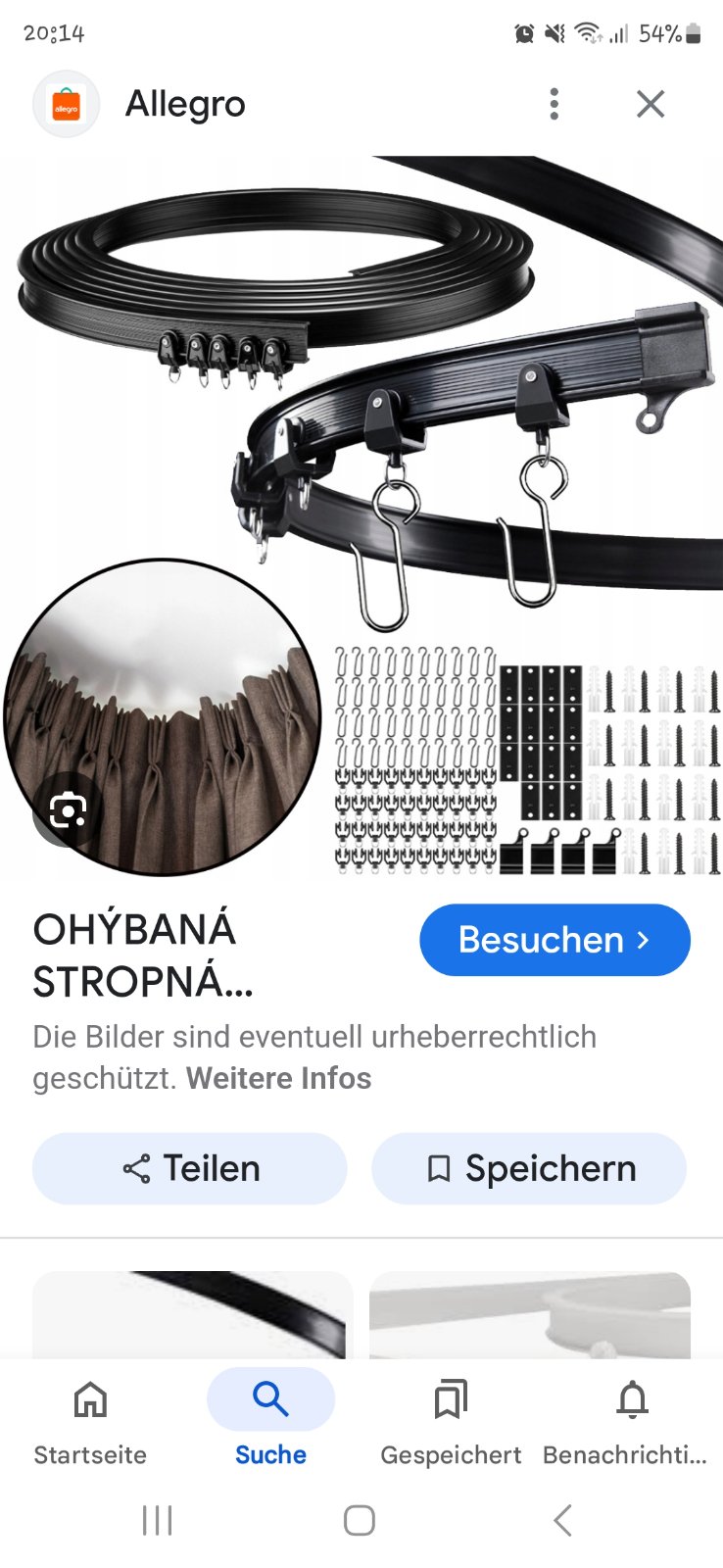Image resolution: width=723 pixels, height=1568 pixels.
Task: Open the Gespeichert tab
Action: [x=451, y=1419]
